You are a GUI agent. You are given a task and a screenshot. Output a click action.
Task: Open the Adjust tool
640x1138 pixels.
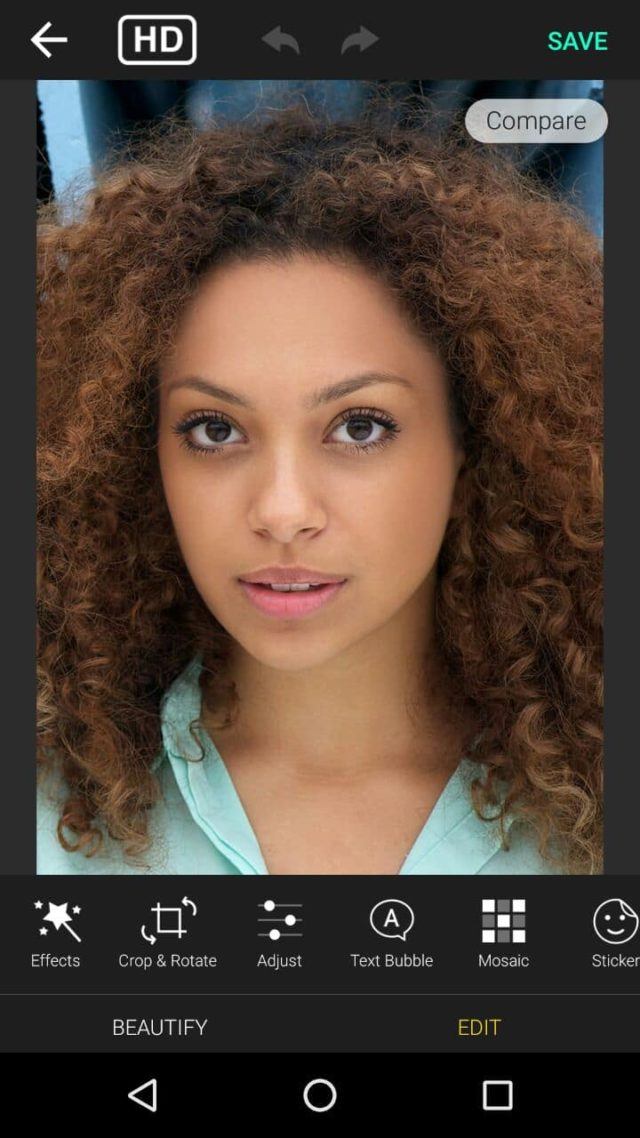click(280, 933)
